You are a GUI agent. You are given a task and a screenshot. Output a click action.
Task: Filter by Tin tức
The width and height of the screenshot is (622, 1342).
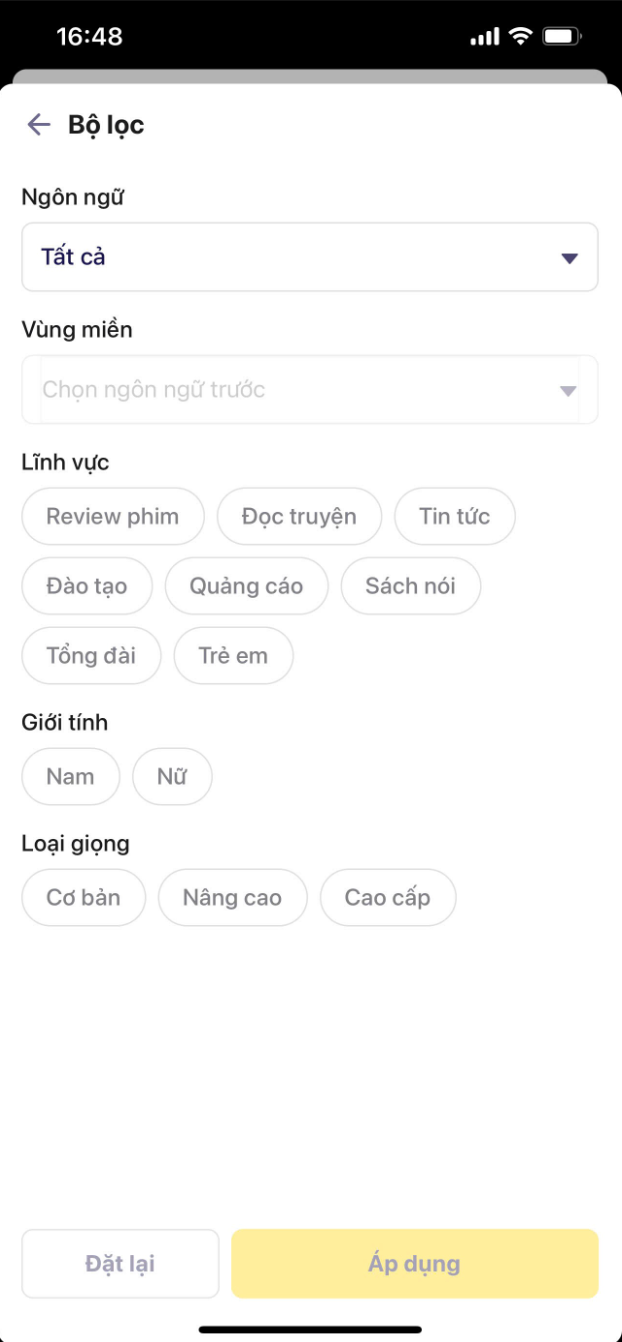pyautogui.click(x=455, y=516)
